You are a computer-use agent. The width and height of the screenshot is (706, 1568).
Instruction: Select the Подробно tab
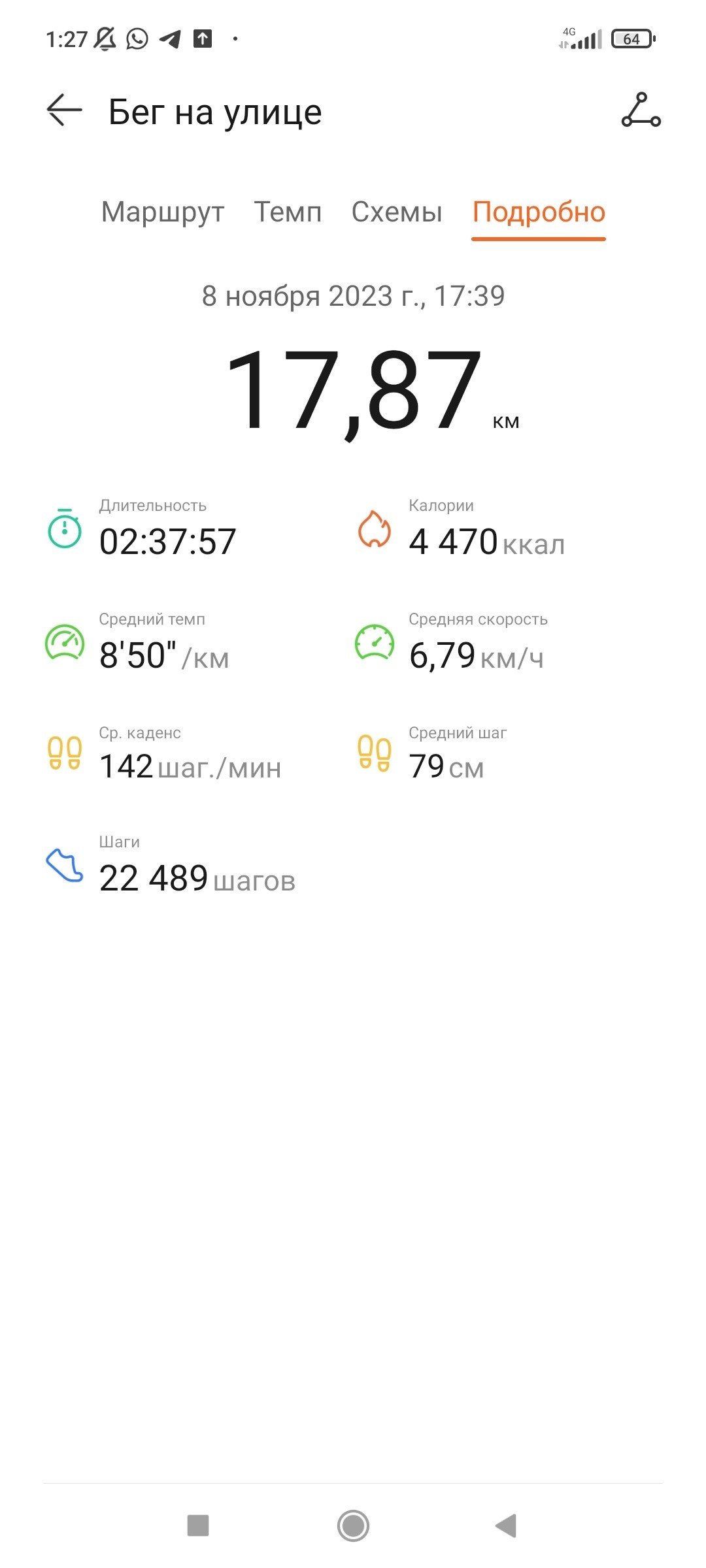point(539,212)
